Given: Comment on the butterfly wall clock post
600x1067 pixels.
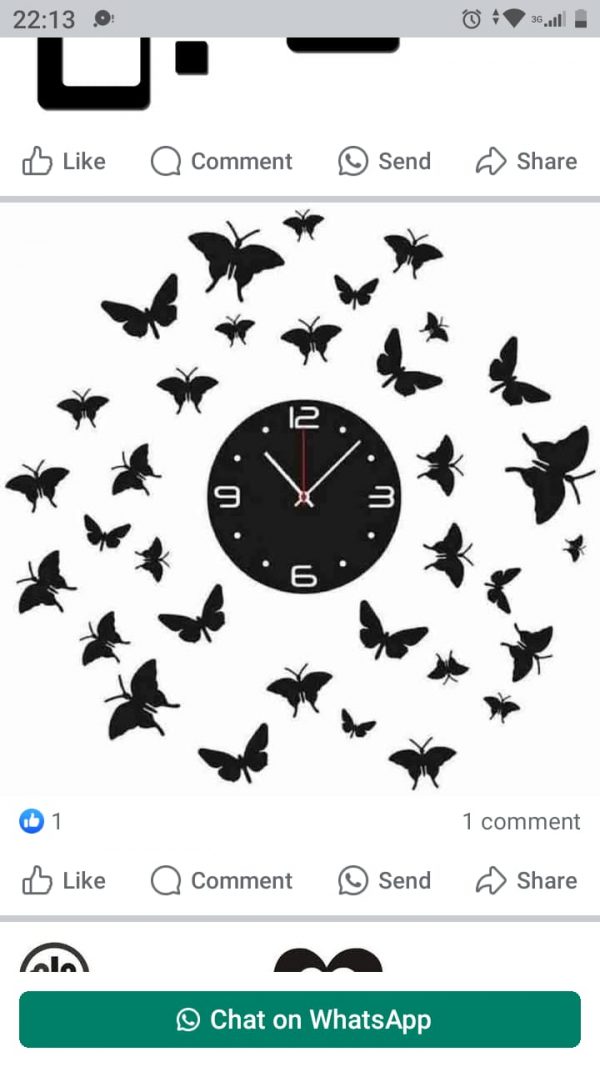Looking at the screenshot, I should [221, 881].
